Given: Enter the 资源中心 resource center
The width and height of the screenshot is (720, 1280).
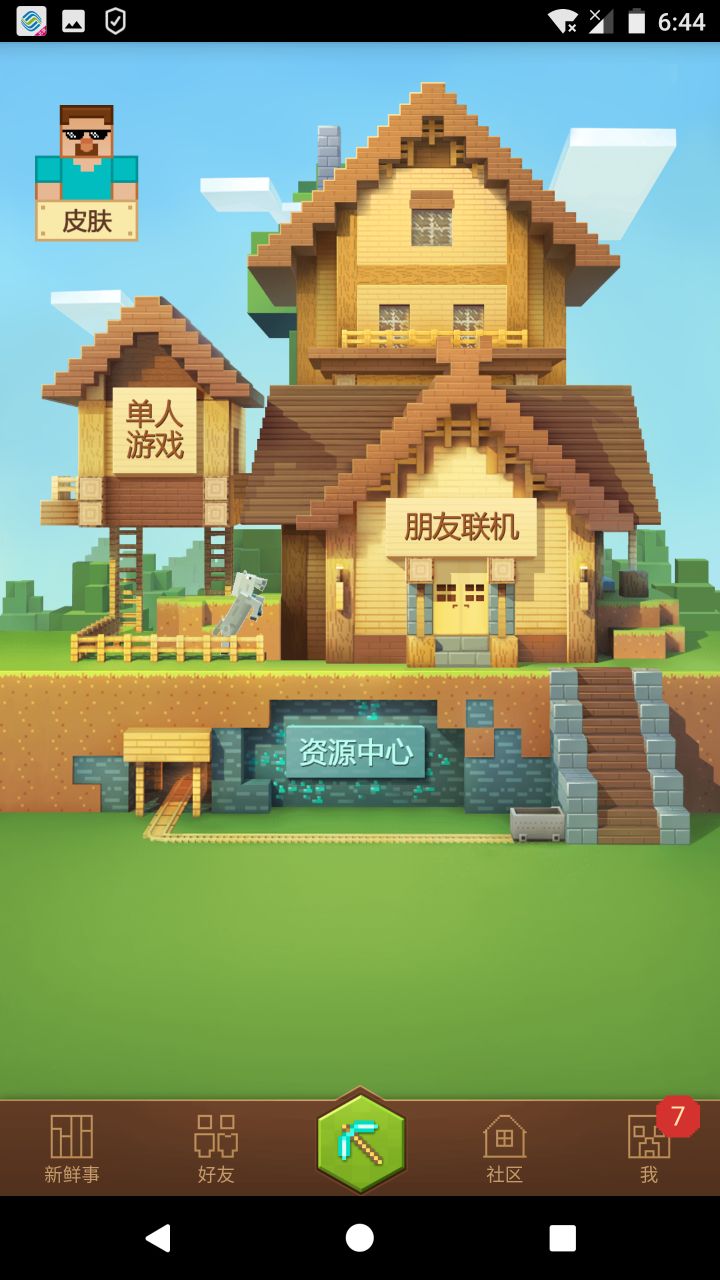Looking at the screenshot, I should point(355,752).
